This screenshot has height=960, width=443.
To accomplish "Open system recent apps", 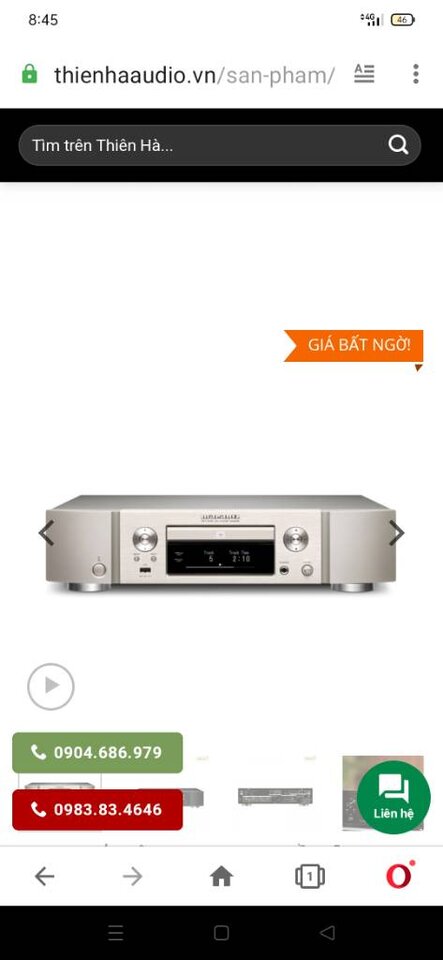I will 116,932.
